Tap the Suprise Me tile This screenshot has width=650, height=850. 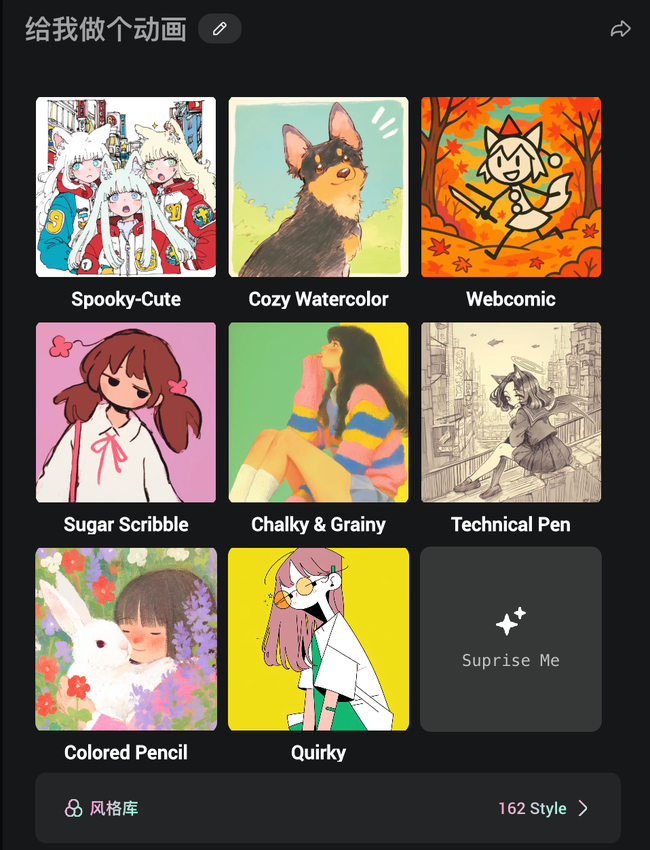click(511, 638)
